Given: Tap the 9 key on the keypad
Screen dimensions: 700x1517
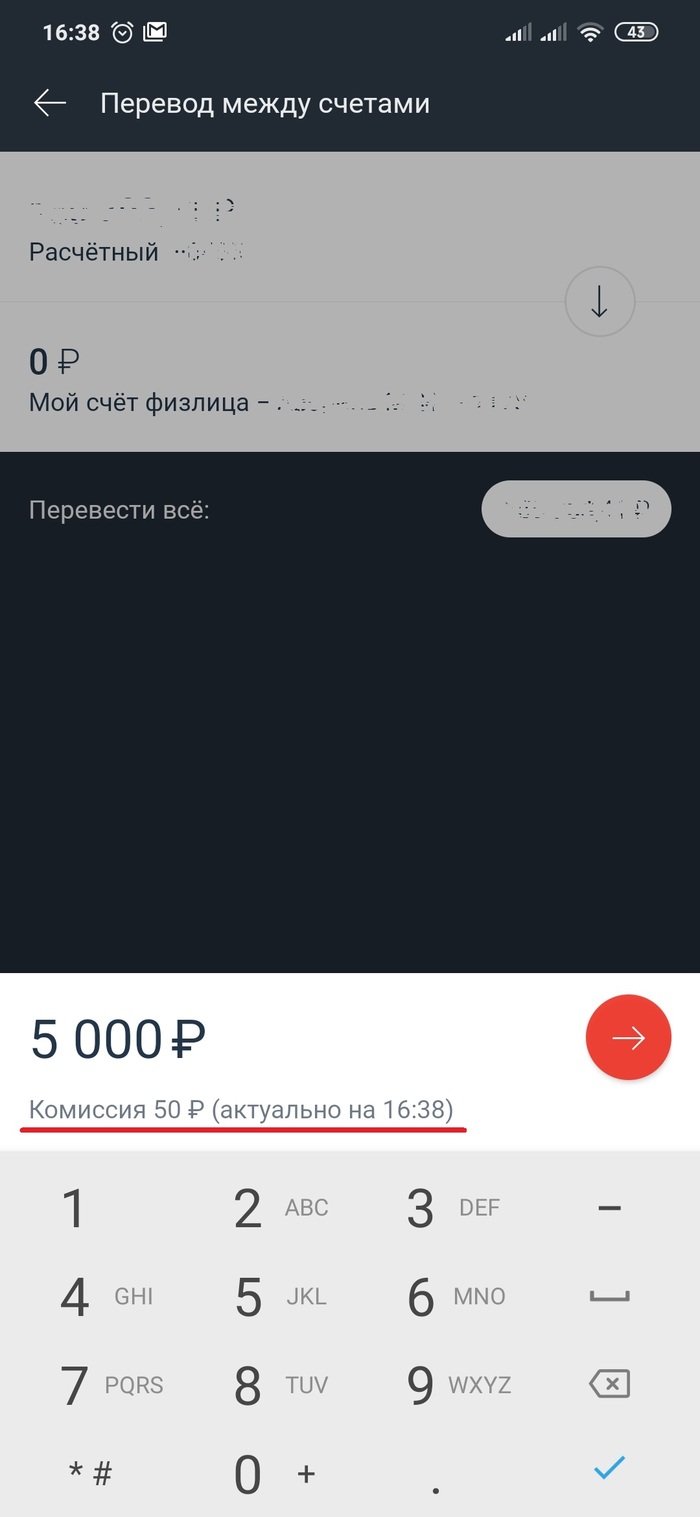Looking at the screenshot, I should [x=423, y=1385].
